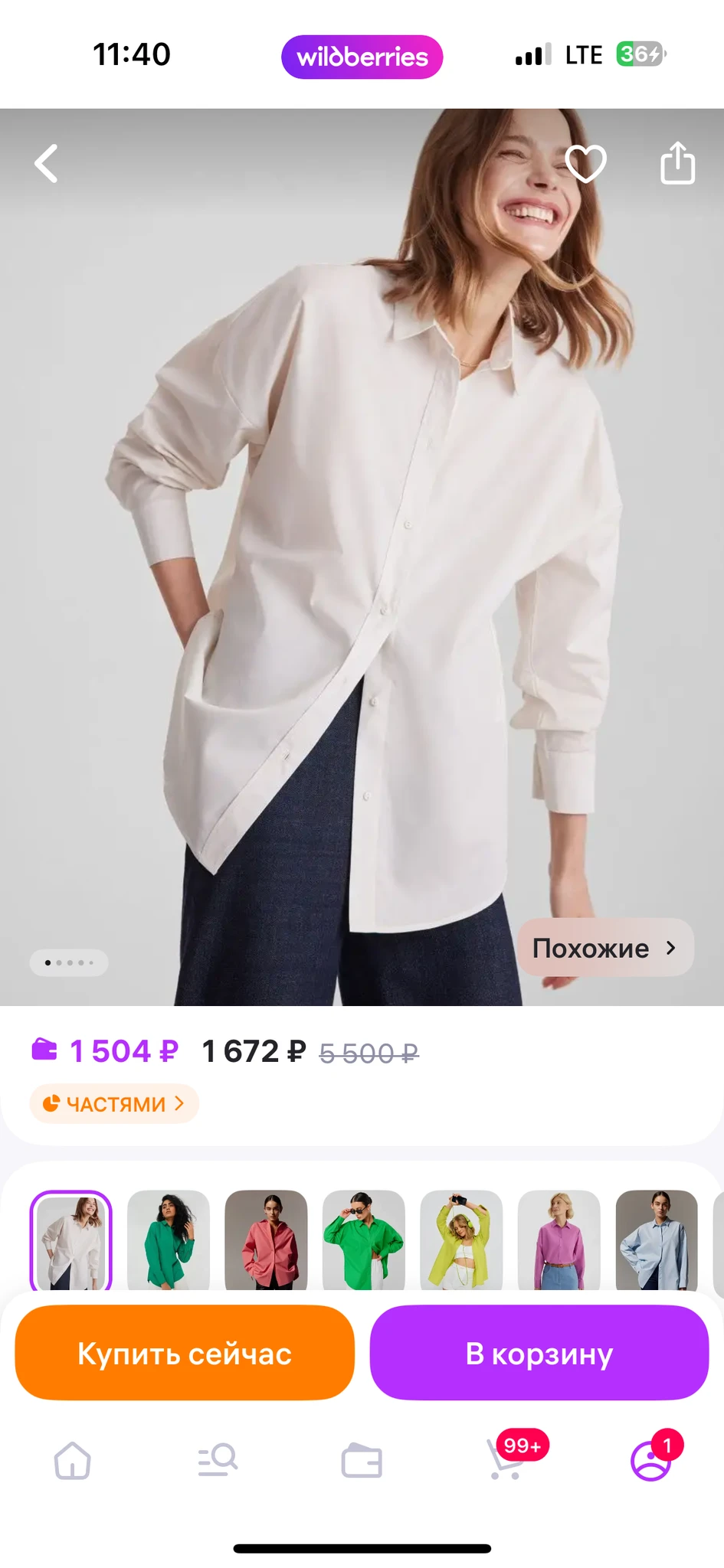Select the bright green oversized shirt variant
Screen dimensions: 724x1568
pos(364,1240)
